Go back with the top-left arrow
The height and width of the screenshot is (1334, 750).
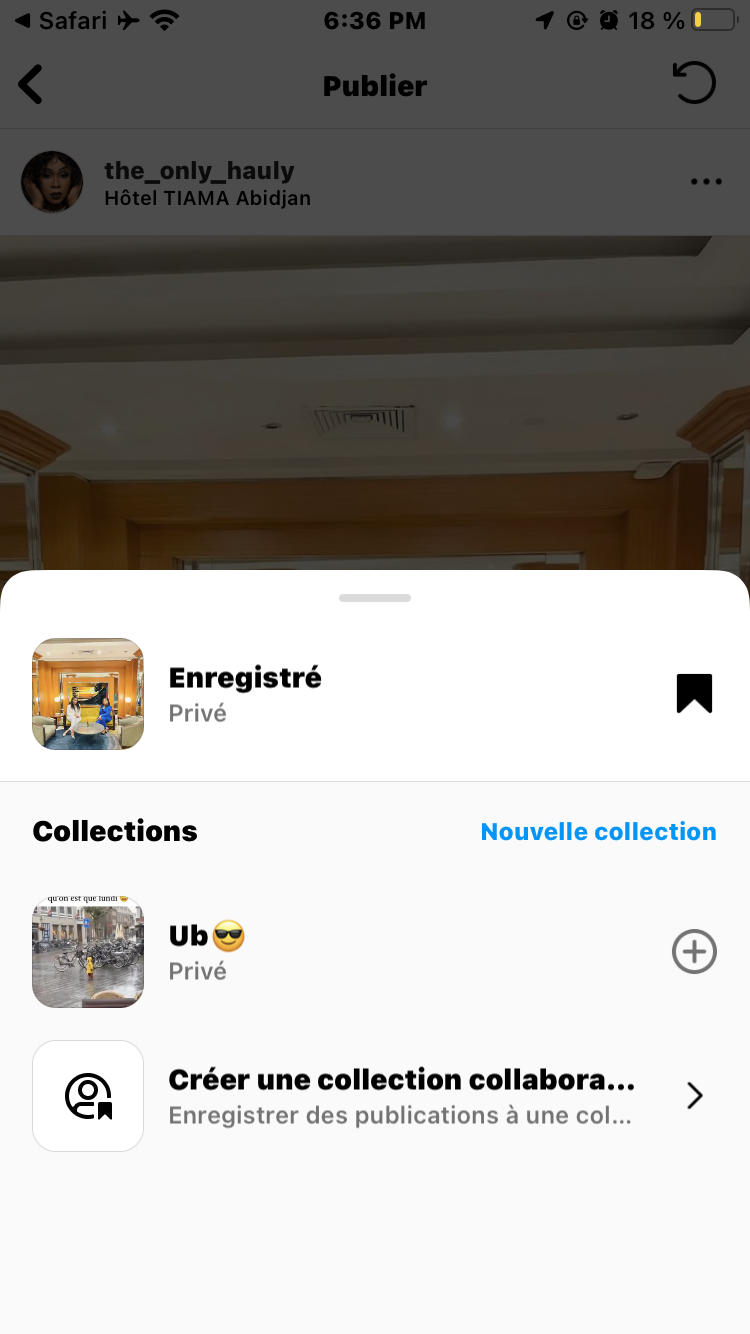click(32, 85)
